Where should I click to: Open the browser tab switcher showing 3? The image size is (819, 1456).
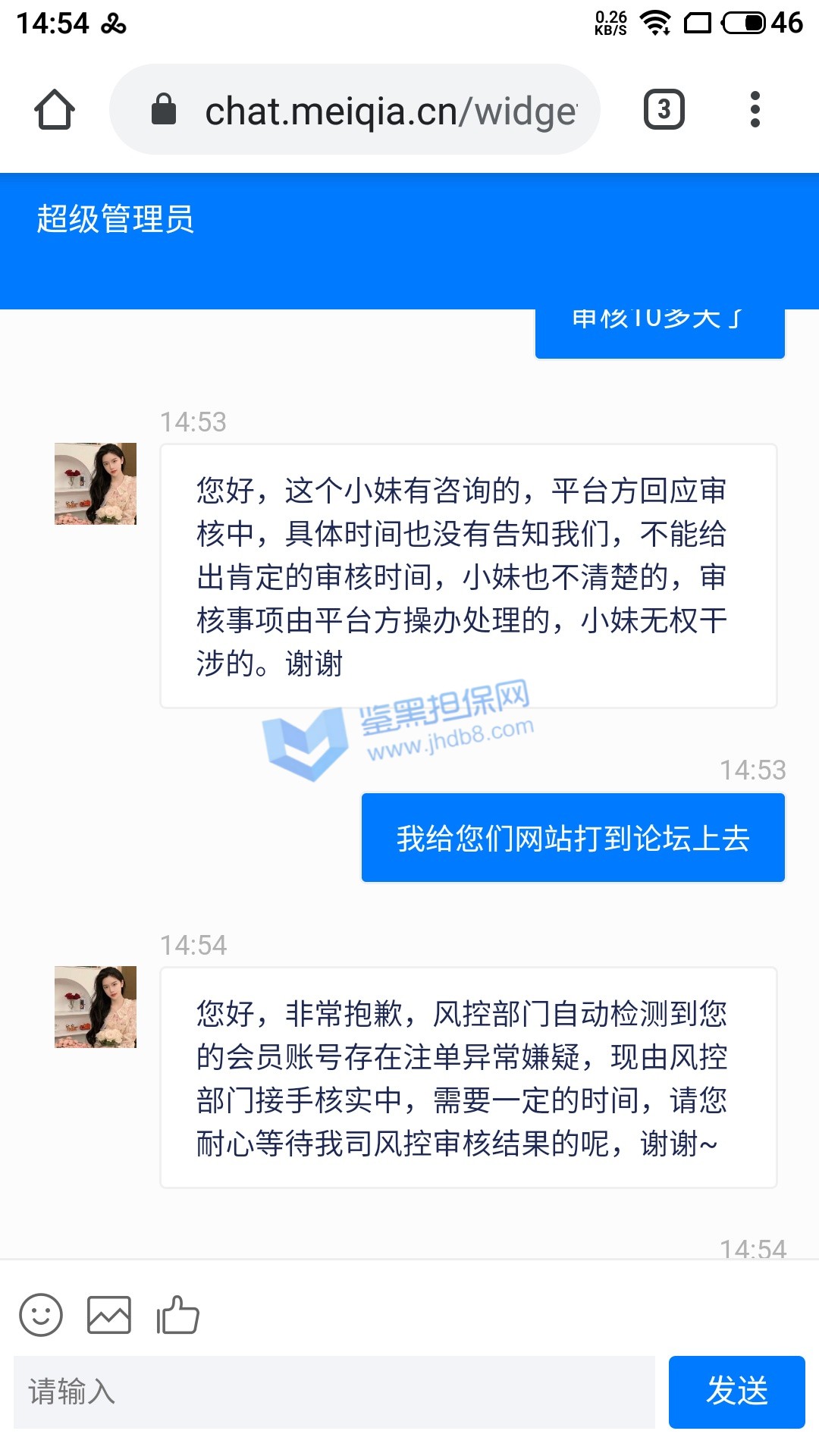664,110
